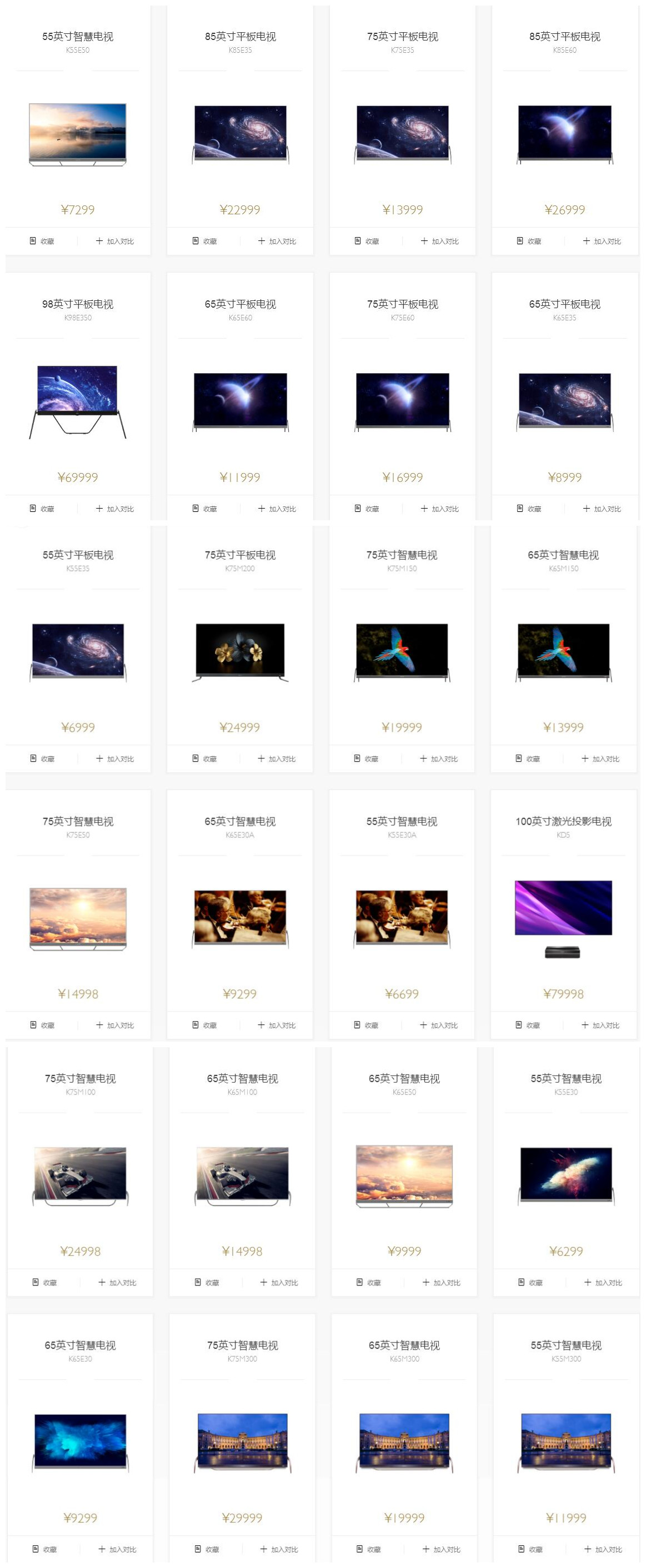Add K55E35 to comparison (加入对比)

point(115,758)
